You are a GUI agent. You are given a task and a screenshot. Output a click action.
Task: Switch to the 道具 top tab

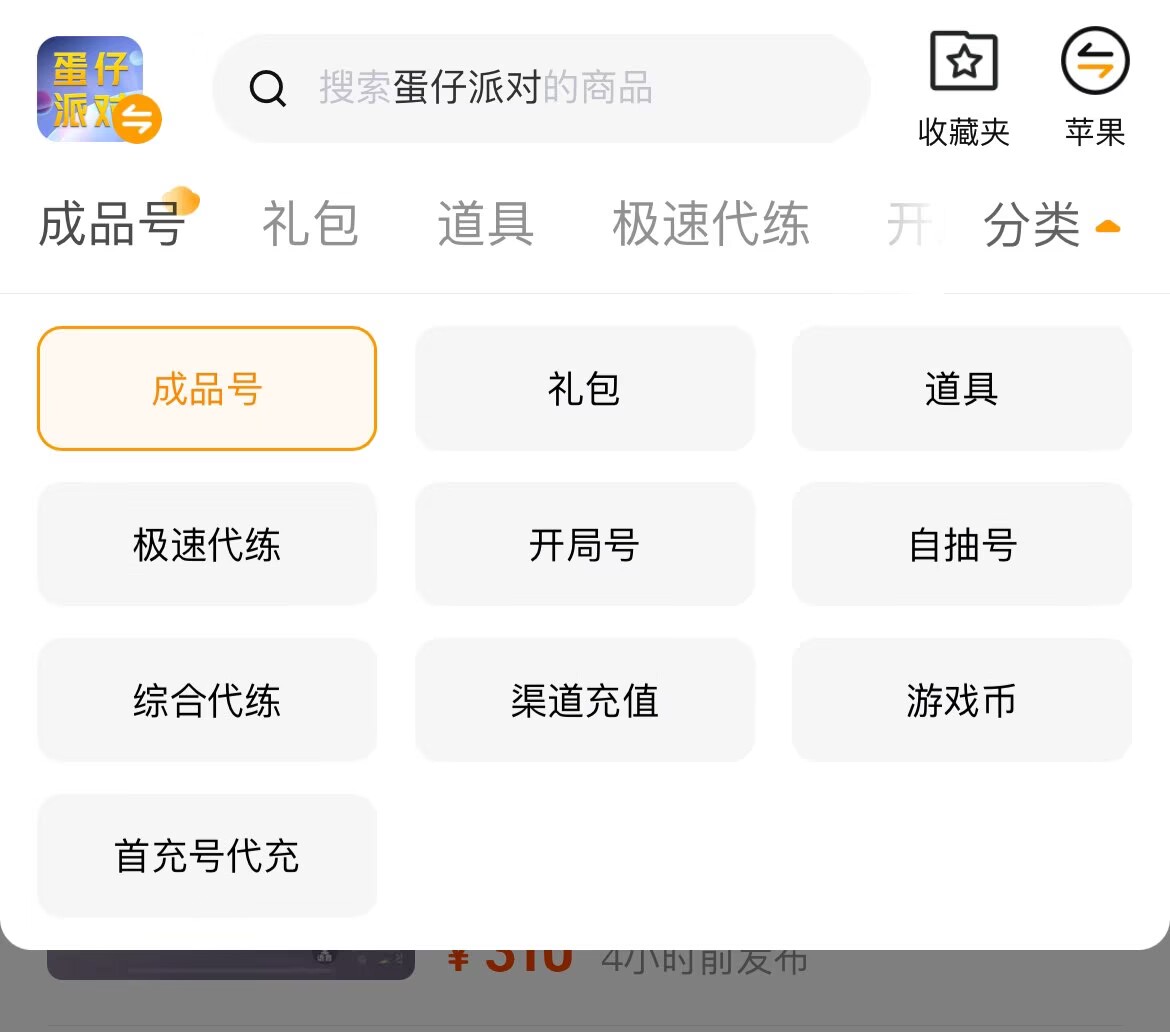(486, 223)
